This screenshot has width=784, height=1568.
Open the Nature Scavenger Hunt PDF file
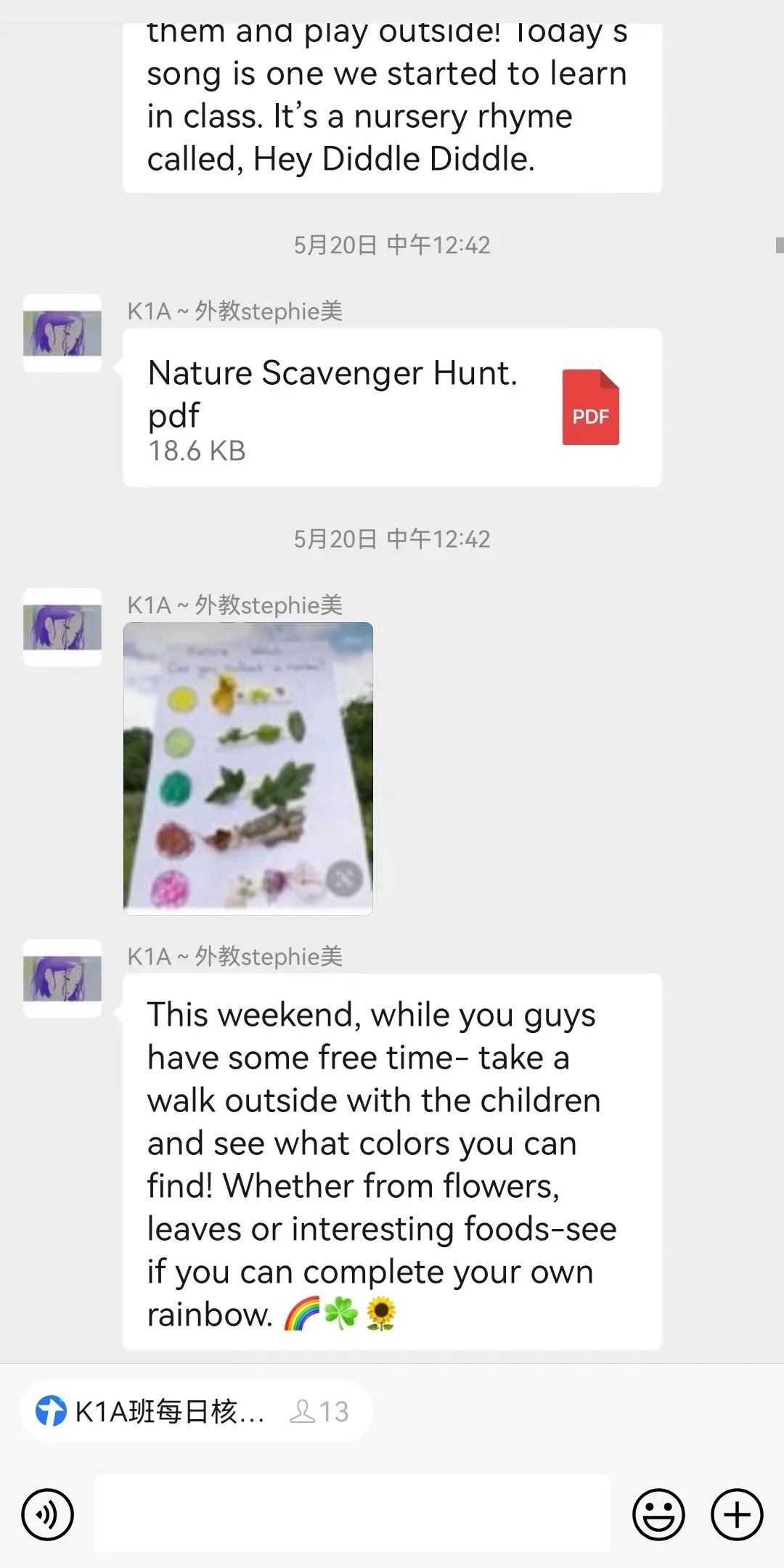pos(392,407)
